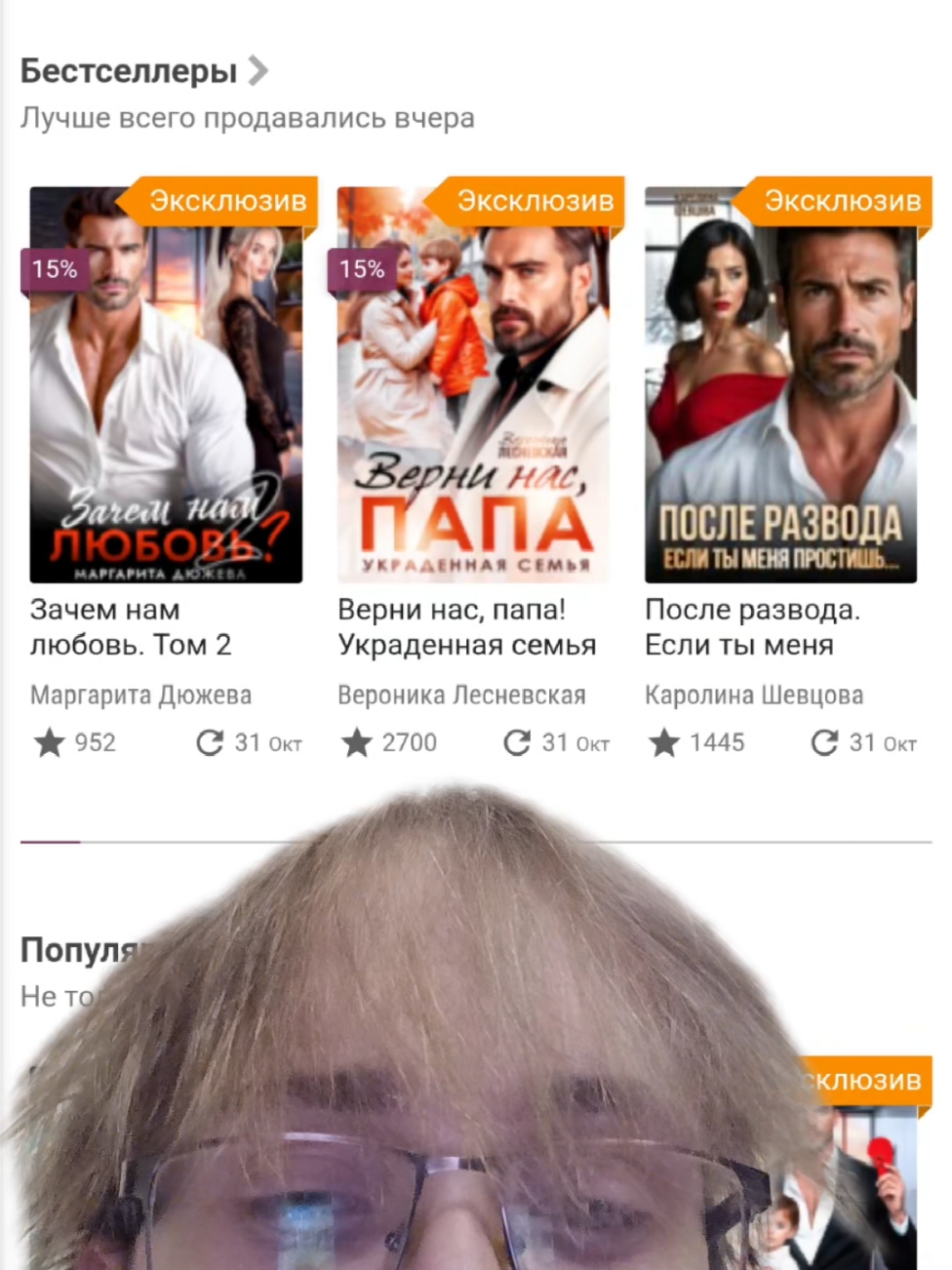The image size is (952, 1270).
Task: Click the star rating icon showing 952
Action: (50, 742)
